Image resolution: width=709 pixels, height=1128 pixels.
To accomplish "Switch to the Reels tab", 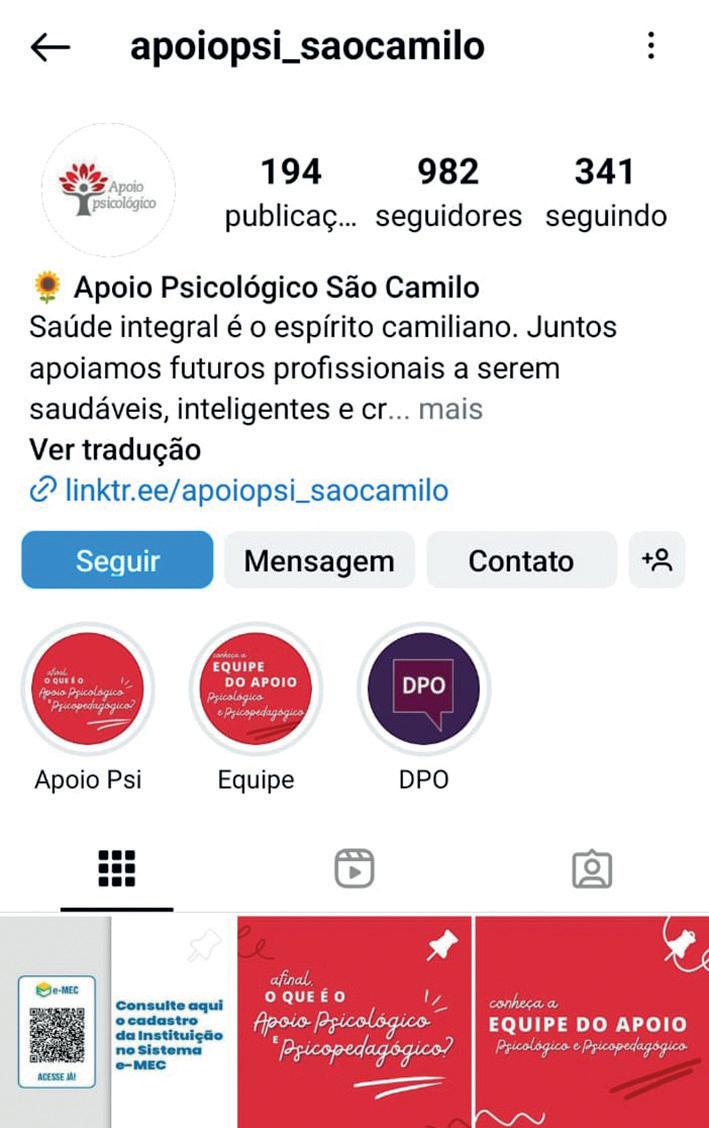I will coord(354,869).
